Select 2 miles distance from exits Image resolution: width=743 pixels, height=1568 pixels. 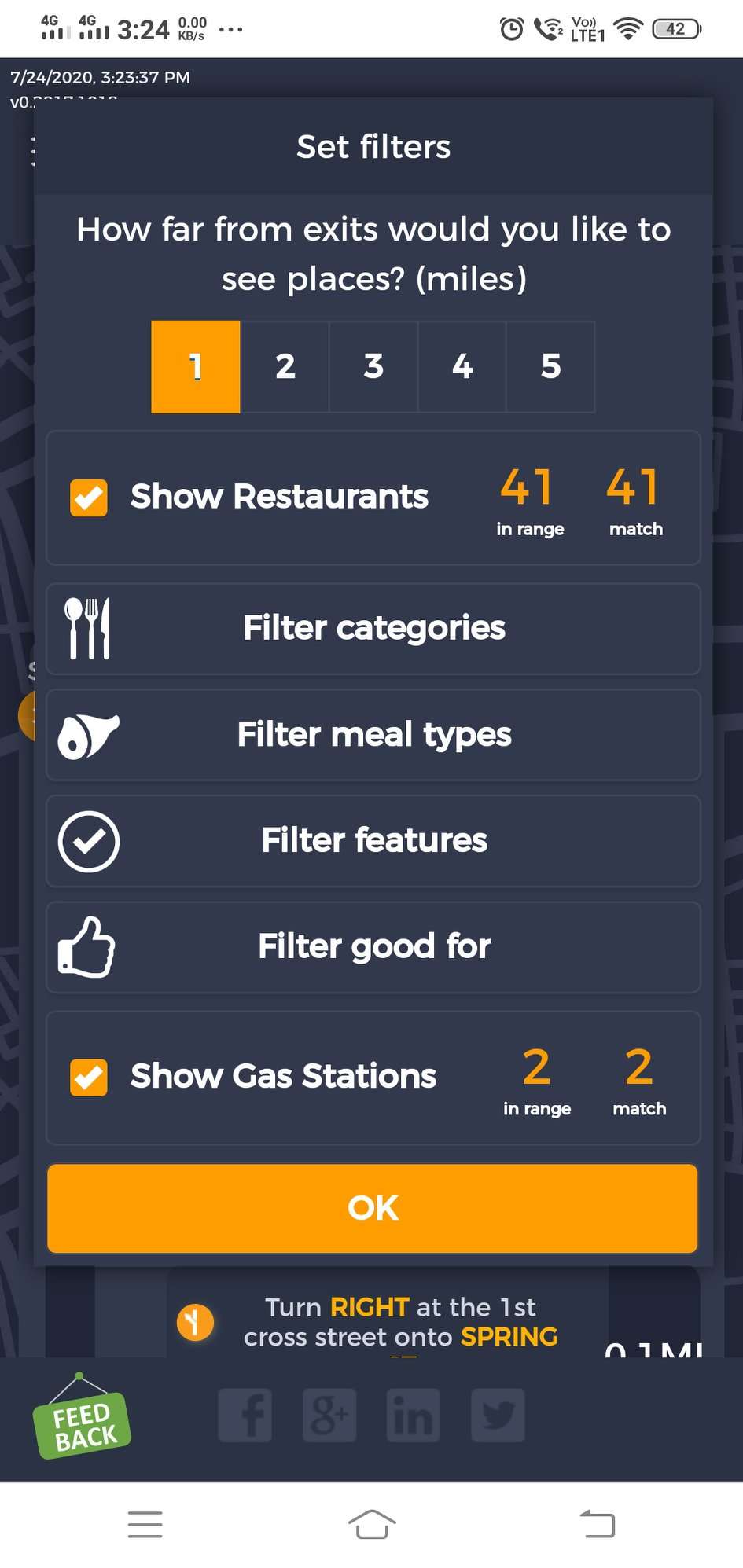click(x=285, y=366)
